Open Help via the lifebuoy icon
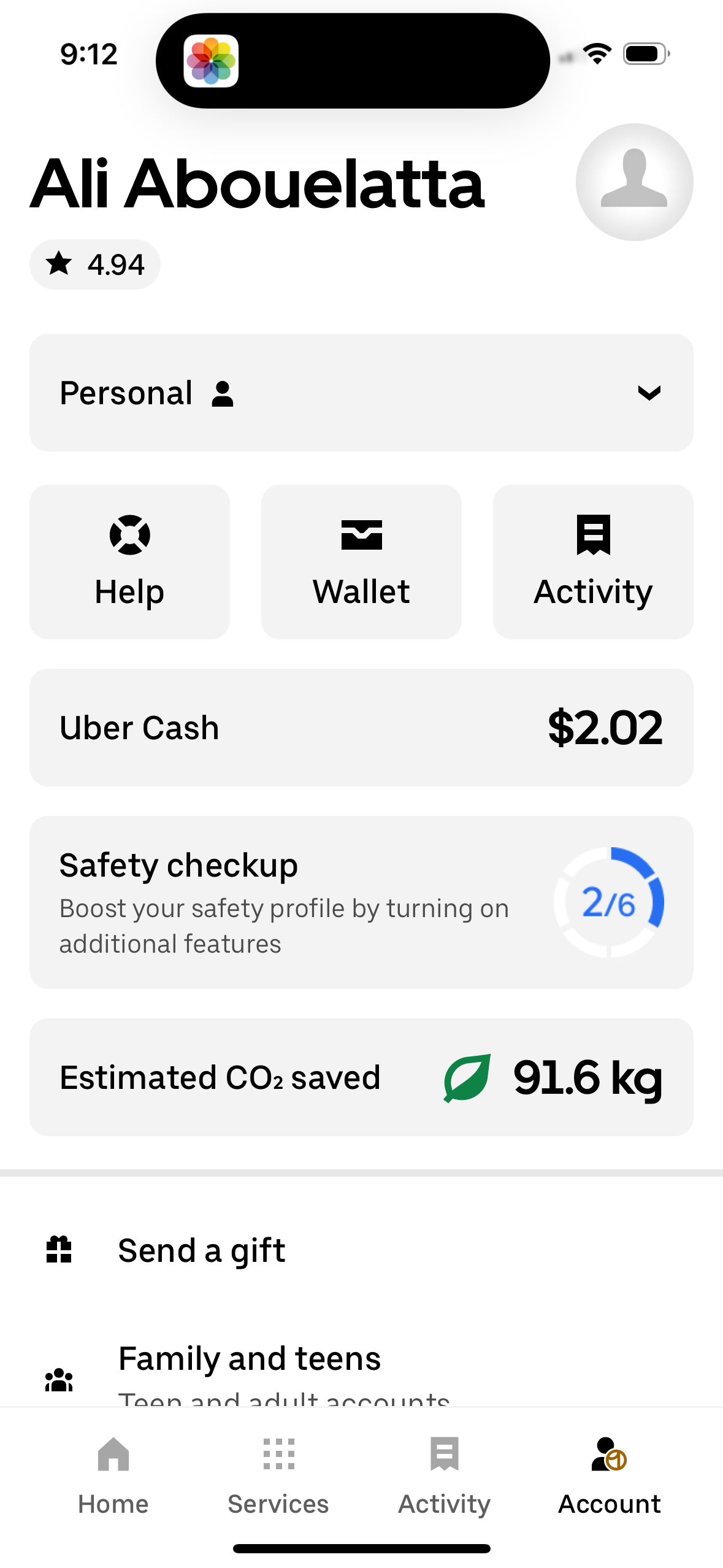723x1568 pixels. 129,534
